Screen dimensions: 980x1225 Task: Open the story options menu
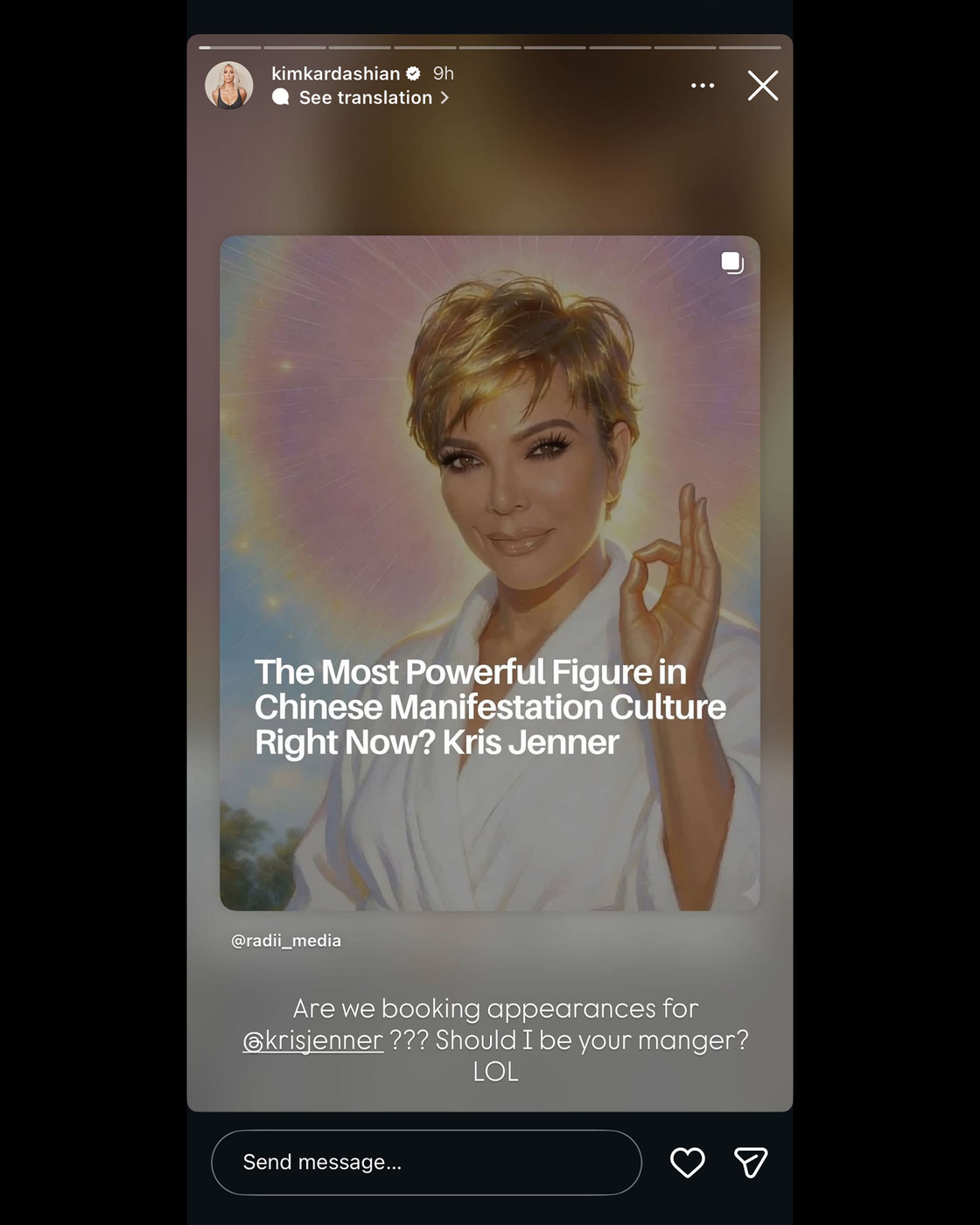(703, 86)
